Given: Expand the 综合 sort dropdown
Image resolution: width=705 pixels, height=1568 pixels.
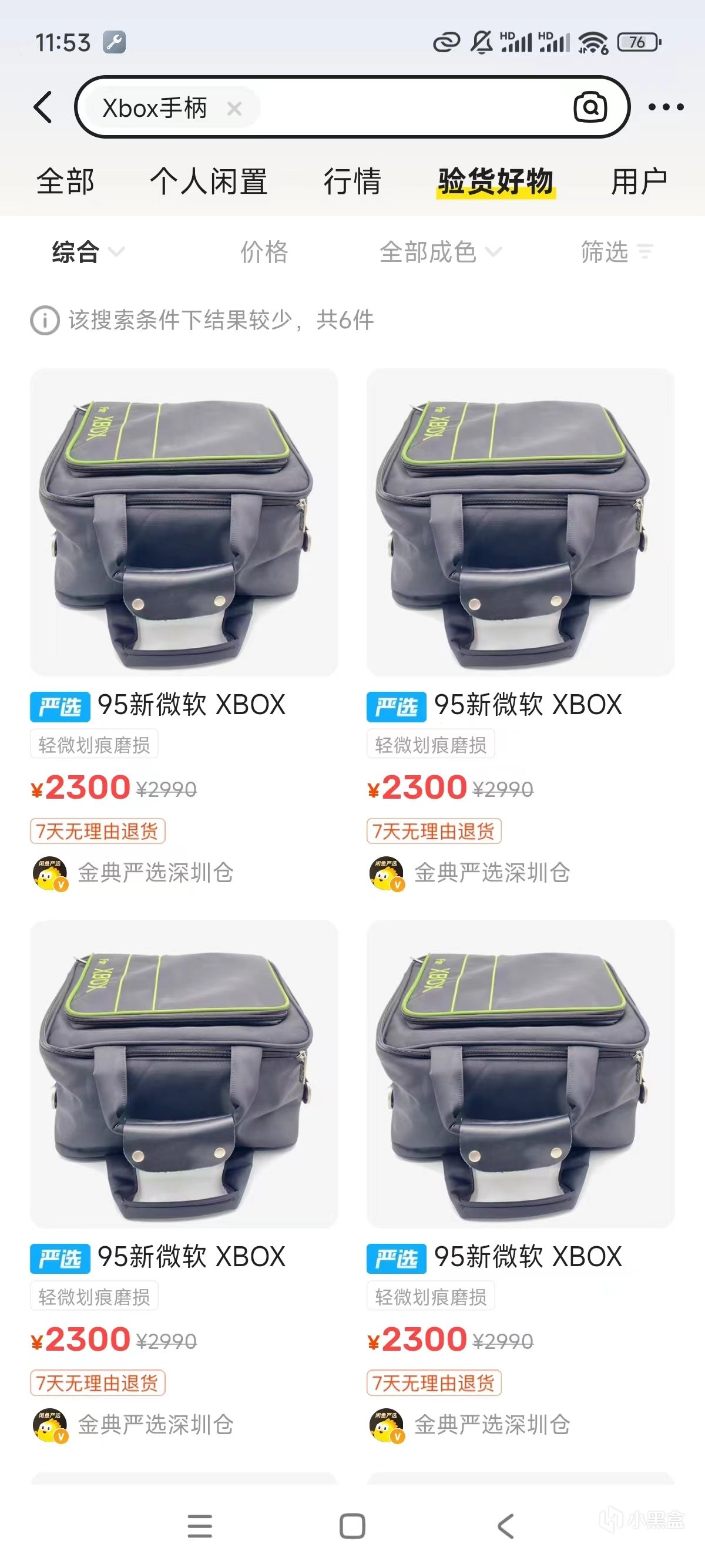Looking at the screenshot, I should pyautogui.click(x=88, y=252).
